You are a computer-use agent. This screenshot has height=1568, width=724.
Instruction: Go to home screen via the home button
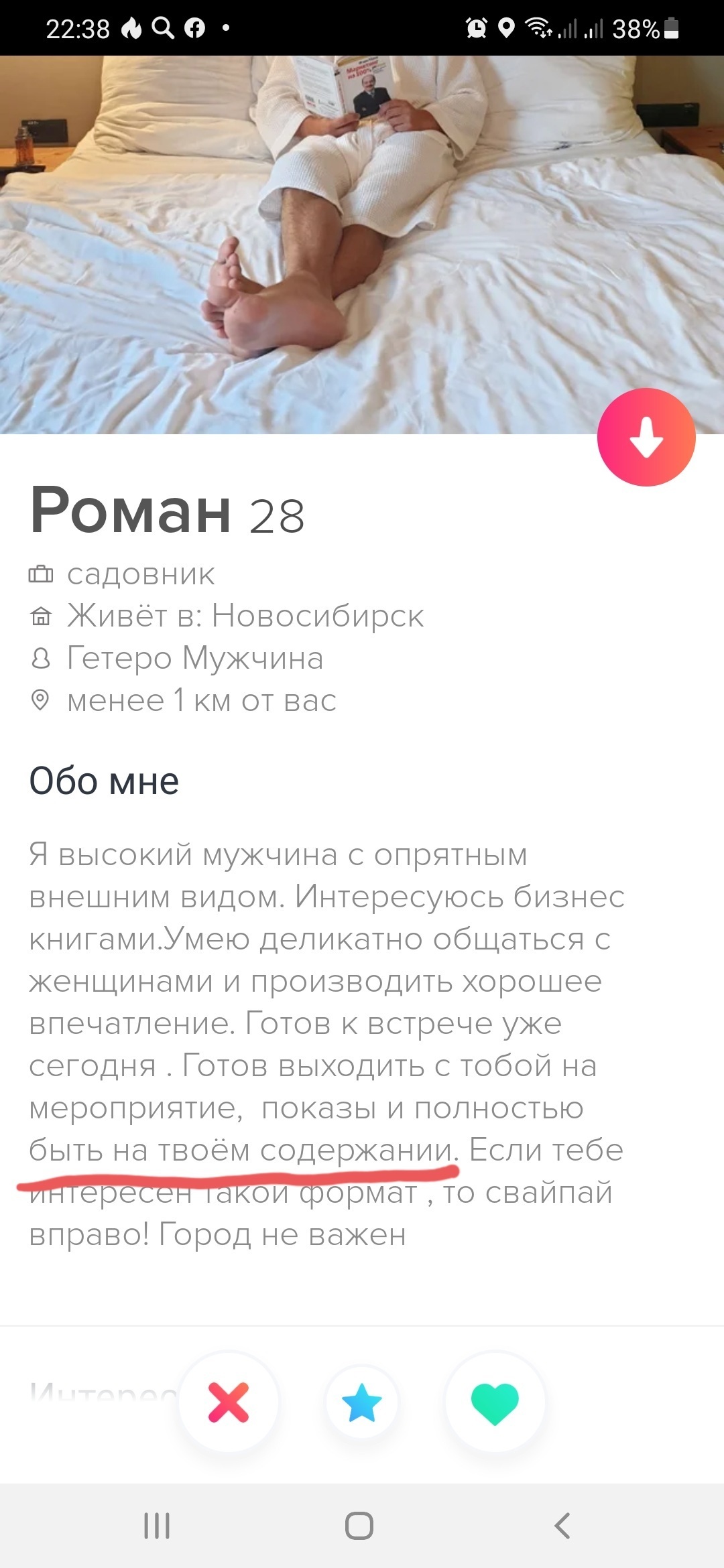[x=359, y=1526]
